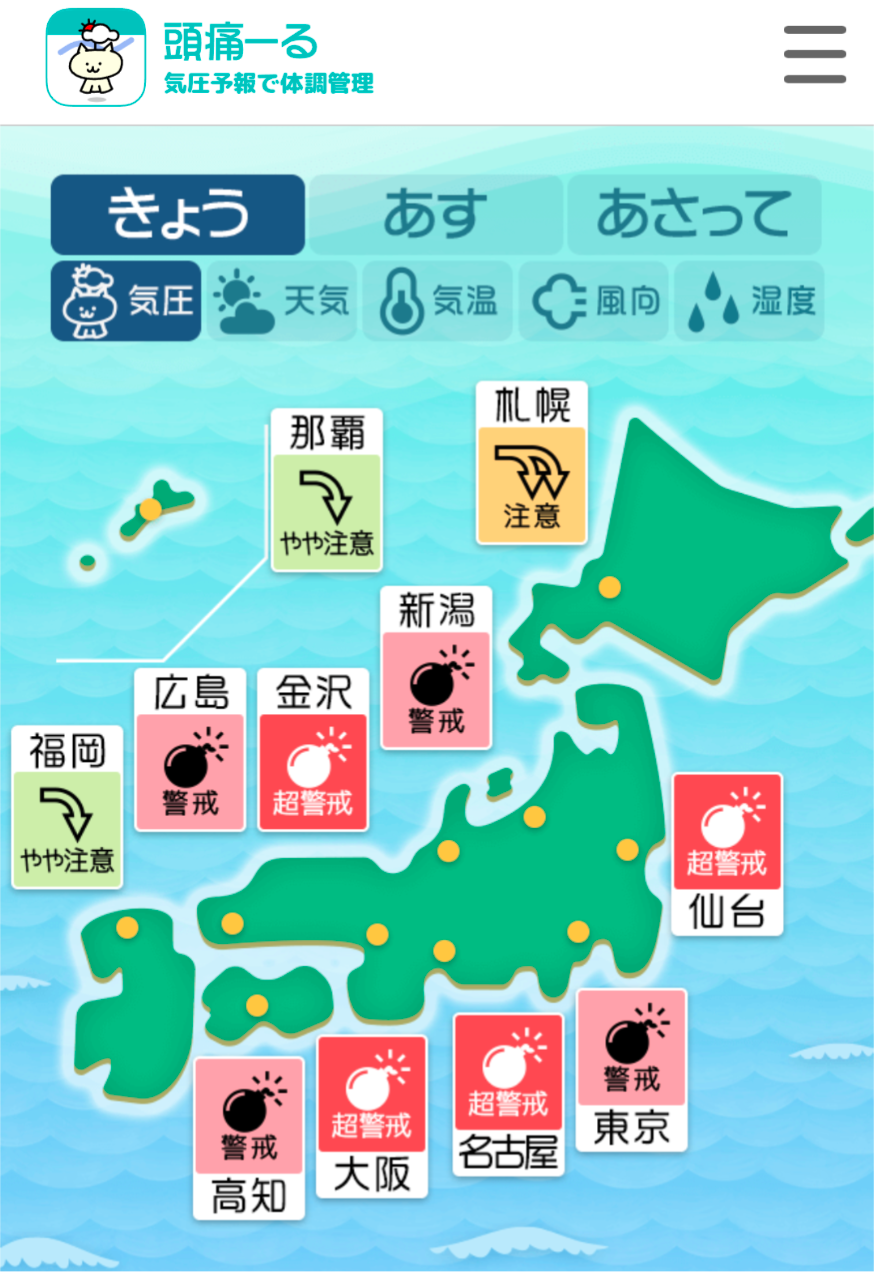Open the 福岡 forecast card
Screen dimensions: 874x1280
pyautogui.click(x=67, y=808)
